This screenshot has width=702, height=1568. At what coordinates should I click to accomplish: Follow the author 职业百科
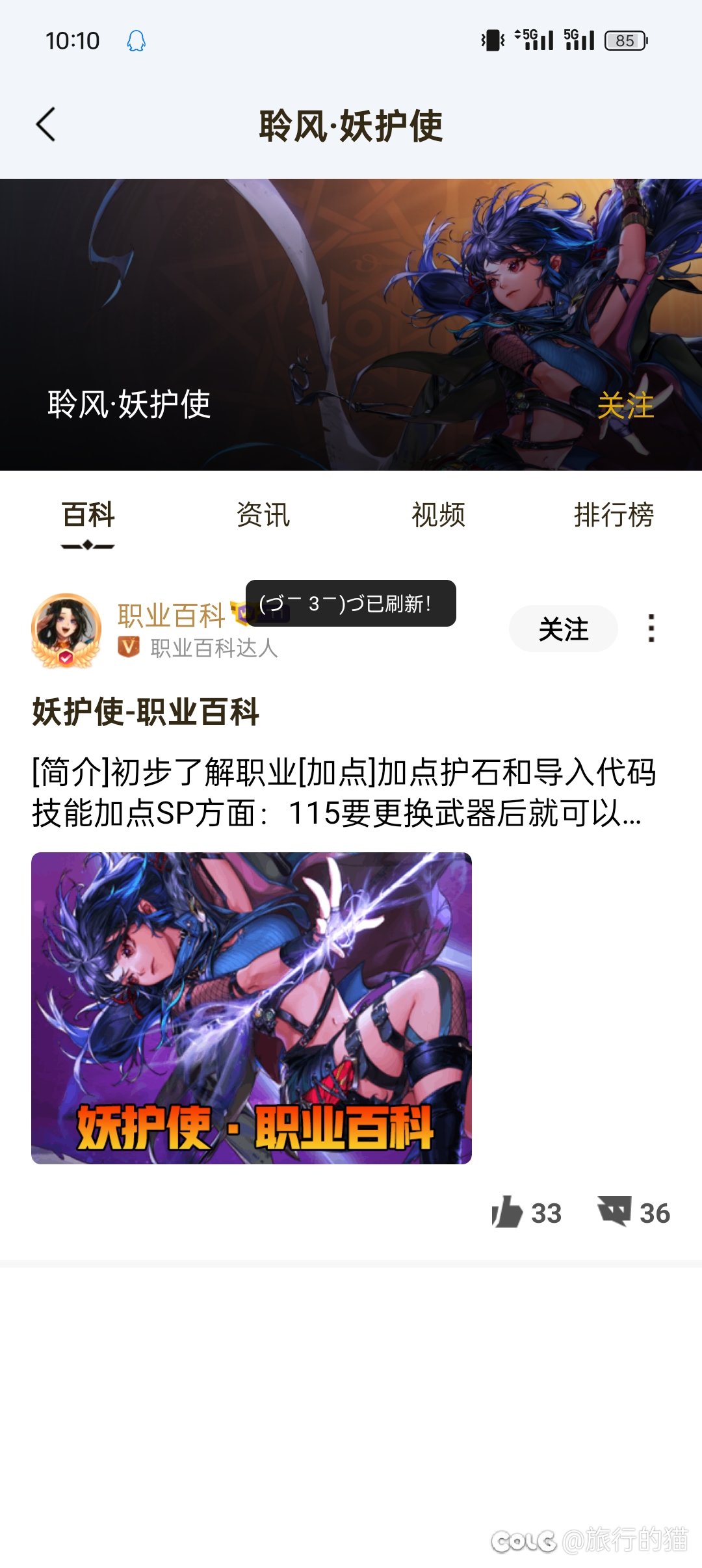click(563, 629)
